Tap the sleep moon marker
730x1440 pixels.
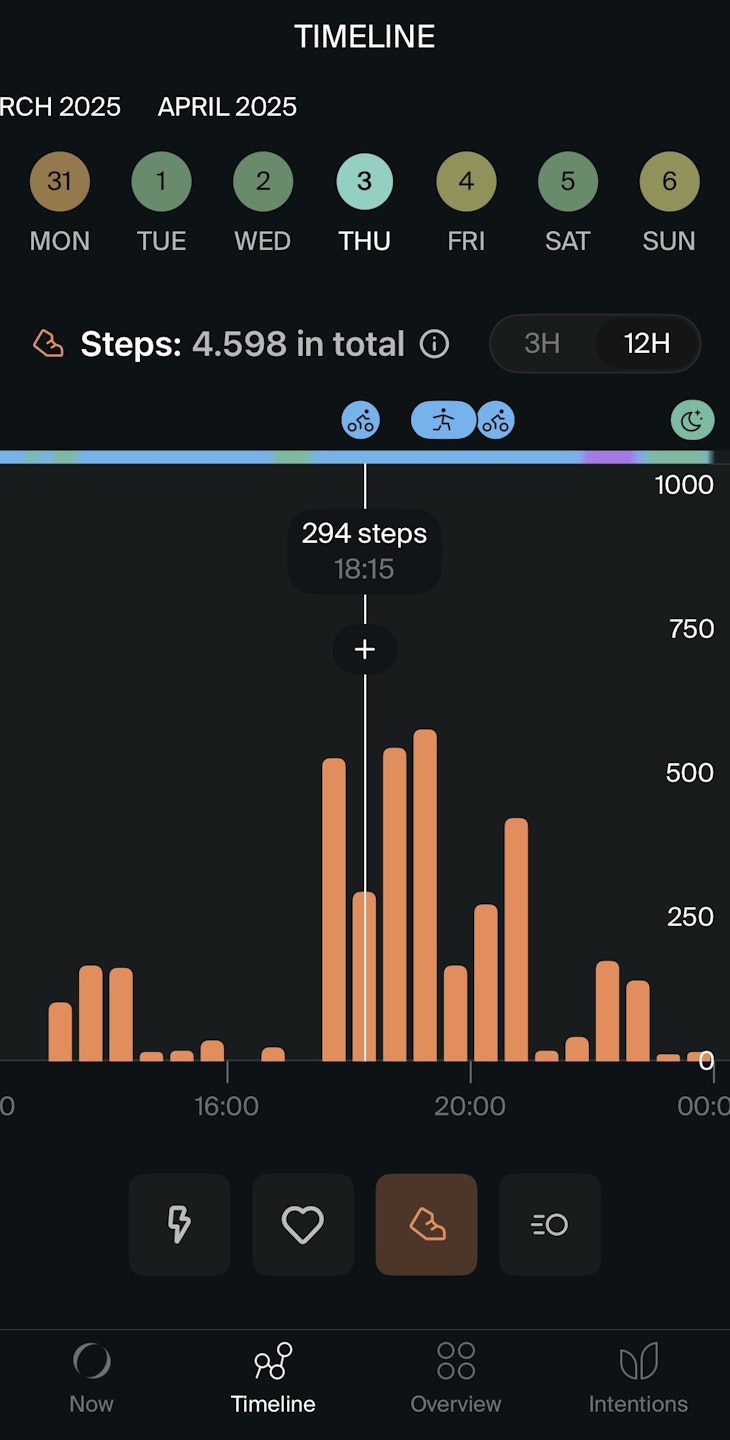[x=692, y=421]
